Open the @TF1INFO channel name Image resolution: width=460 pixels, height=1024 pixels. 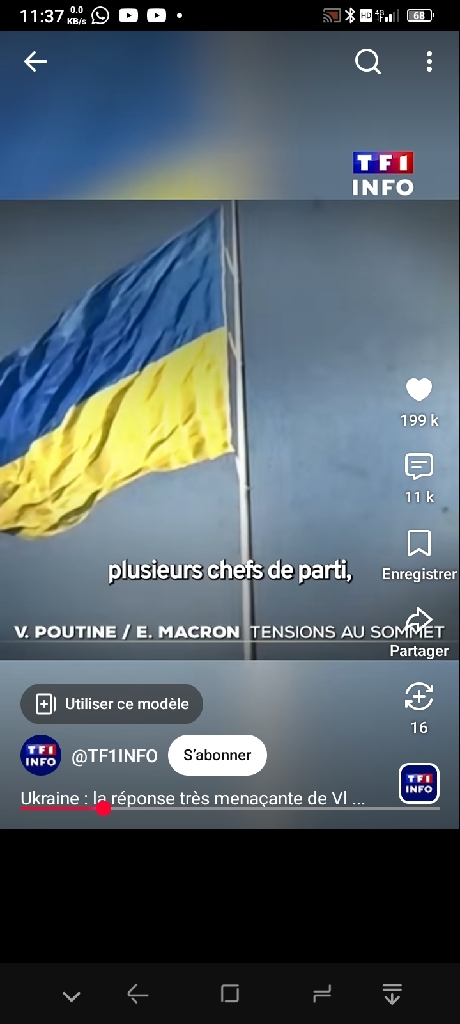(114, 756)
